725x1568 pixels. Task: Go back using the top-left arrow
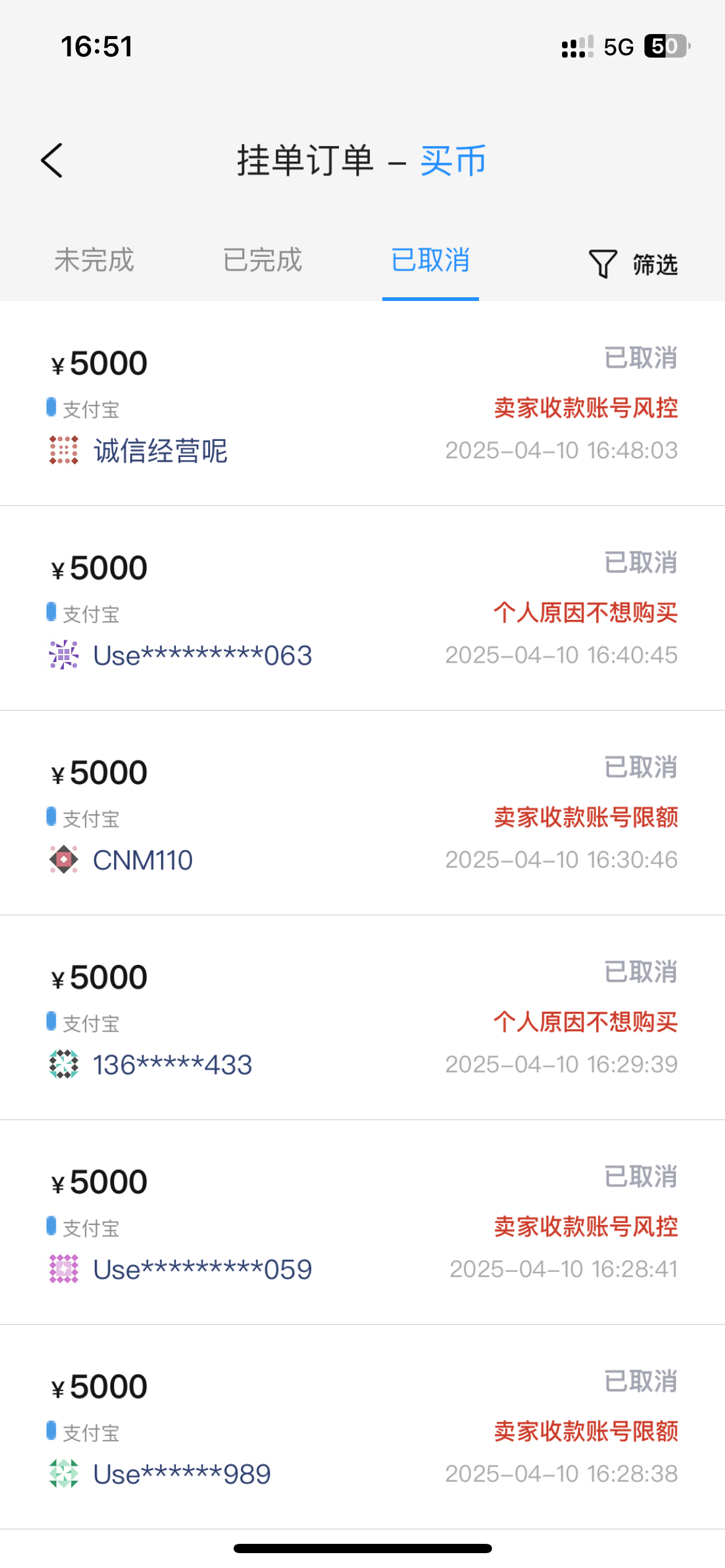(x=52, y=160)
